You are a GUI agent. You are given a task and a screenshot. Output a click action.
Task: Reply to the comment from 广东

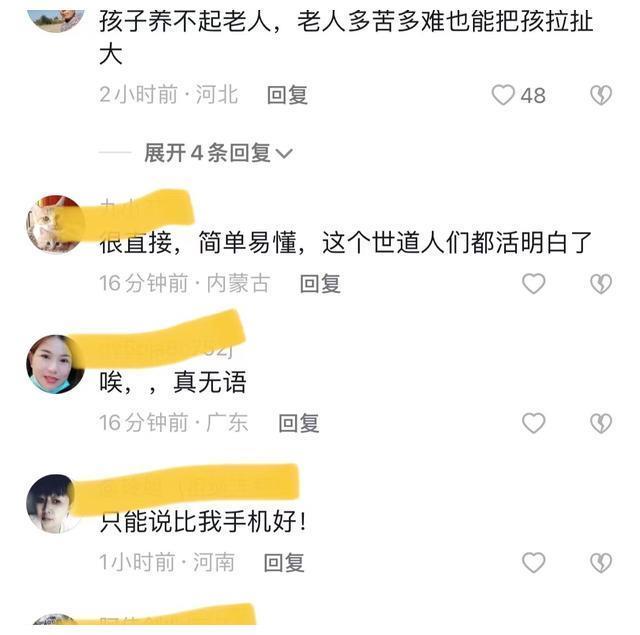pyautogui.click(x=298, y=422)
